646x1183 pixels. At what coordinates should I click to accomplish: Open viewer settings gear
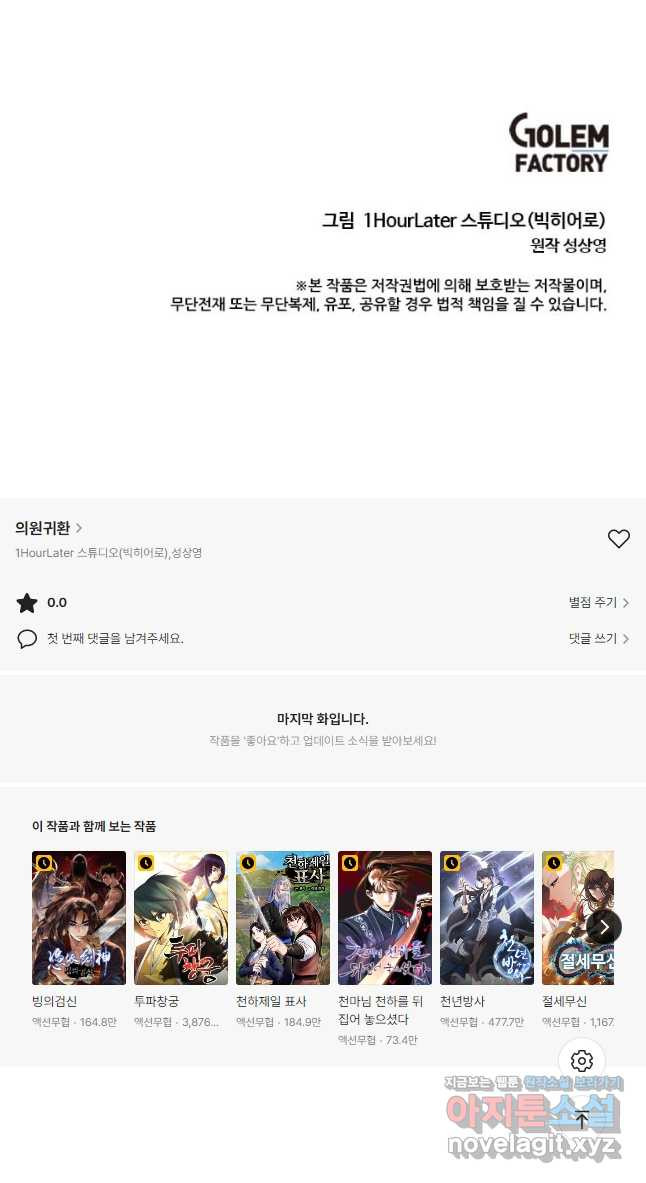(582, 1061)
